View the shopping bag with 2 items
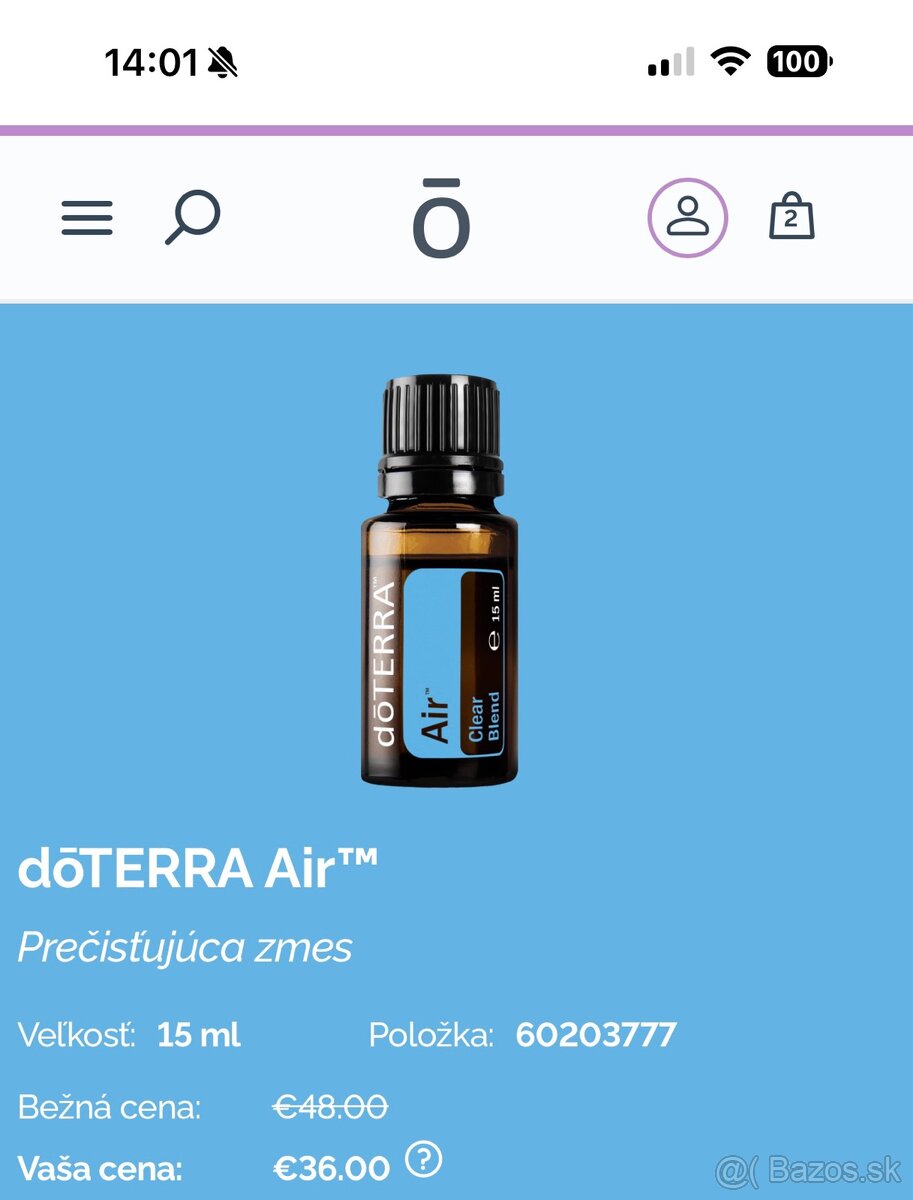 coord(791,219)
